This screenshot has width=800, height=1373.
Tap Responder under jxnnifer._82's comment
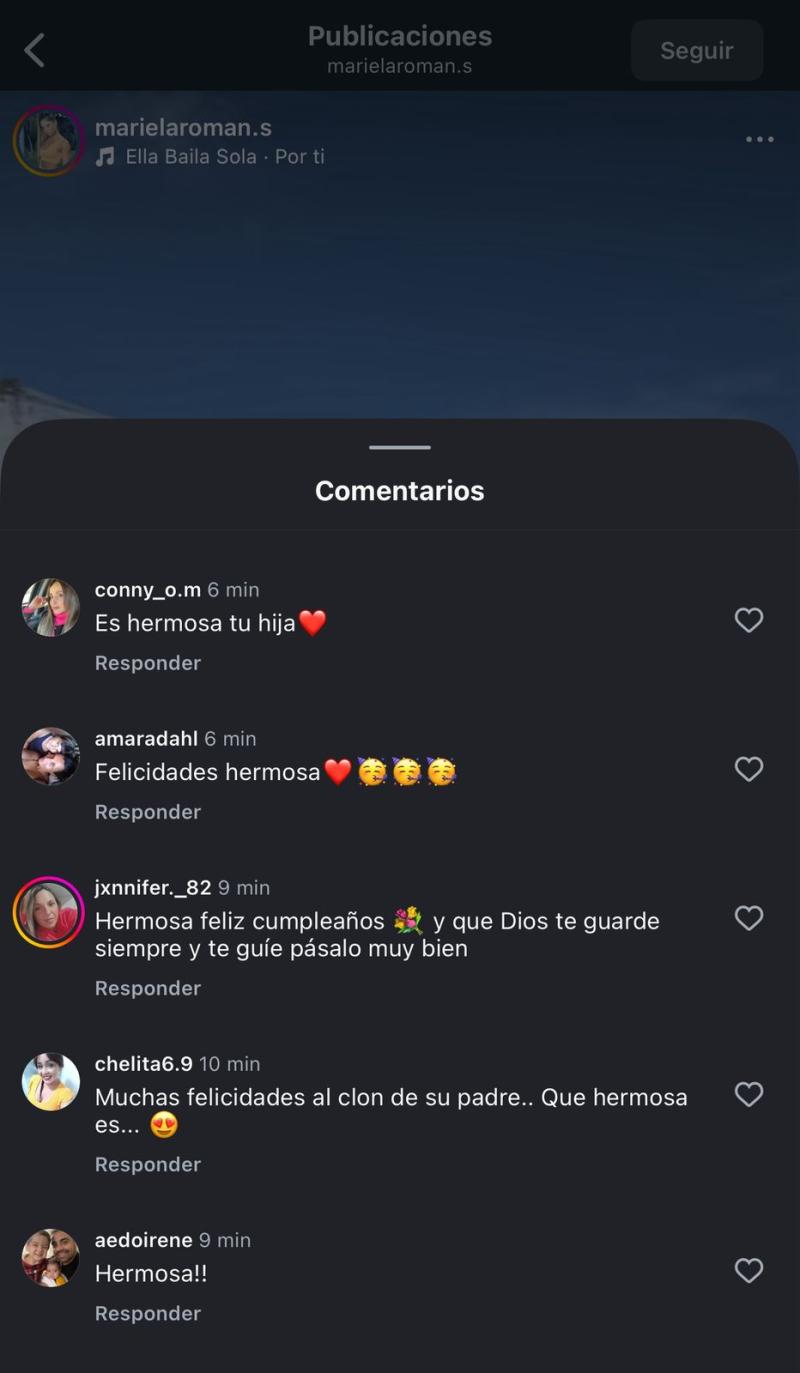(x=147, y=988)
